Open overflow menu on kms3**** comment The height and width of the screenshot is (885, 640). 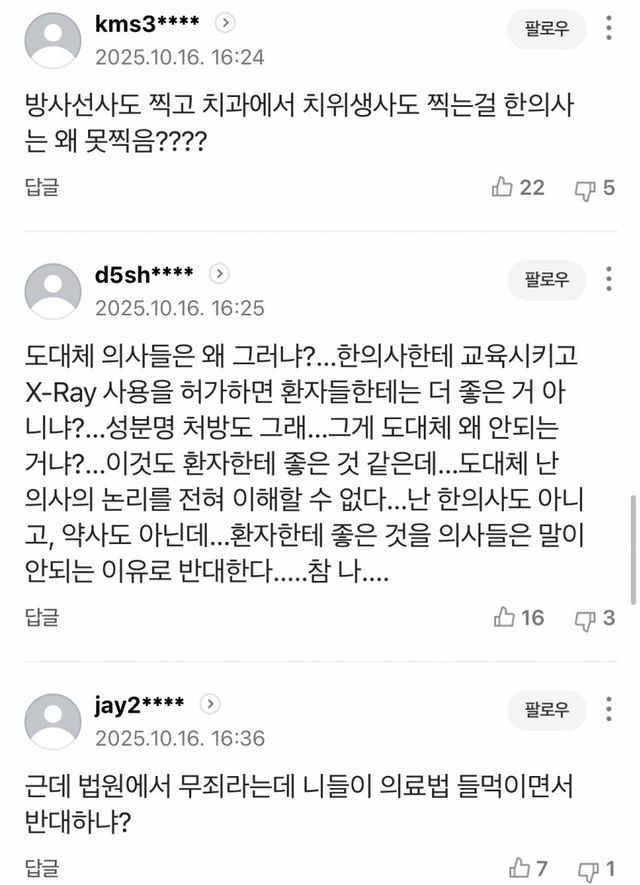pyautogui.click(x=609, y=29)
